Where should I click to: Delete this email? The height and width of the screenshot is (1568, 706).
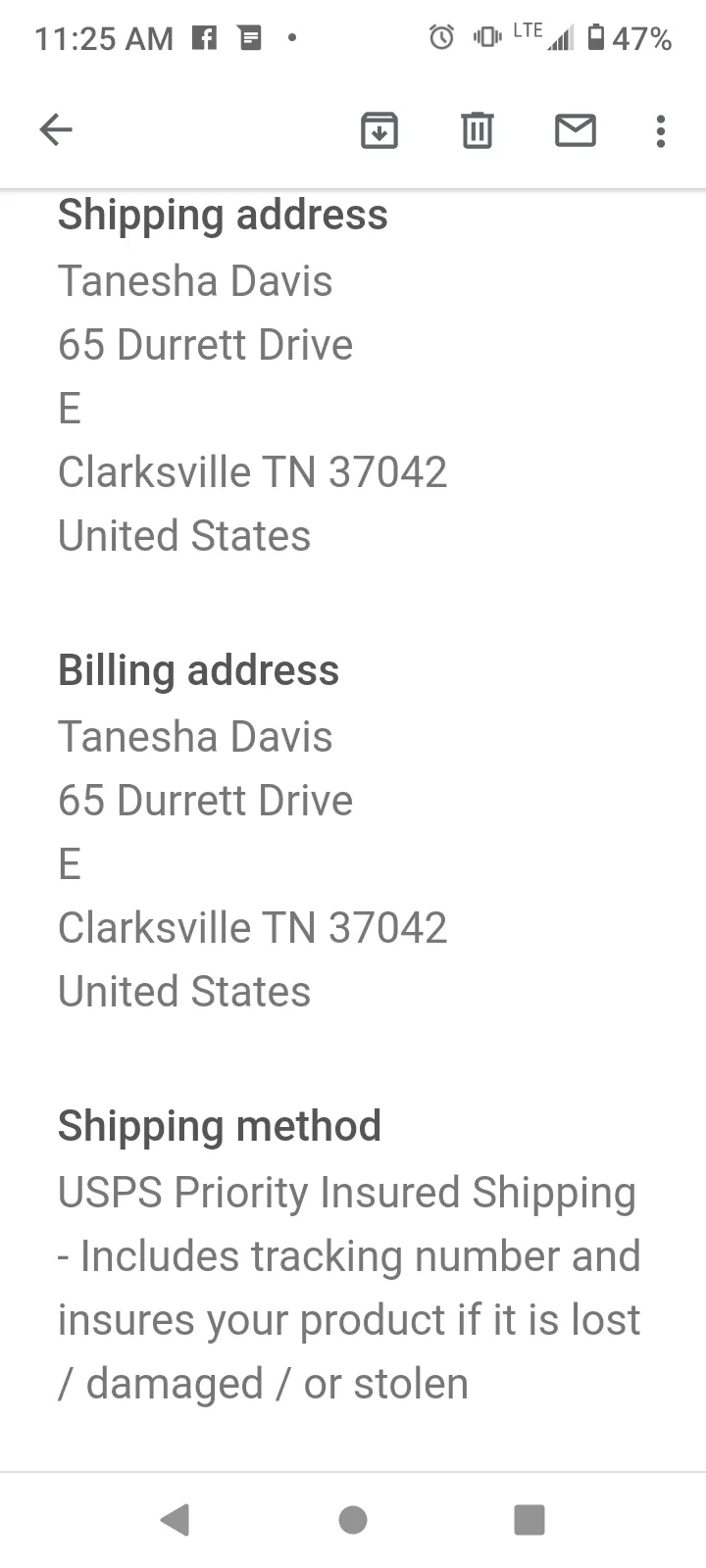pos(478,129)
